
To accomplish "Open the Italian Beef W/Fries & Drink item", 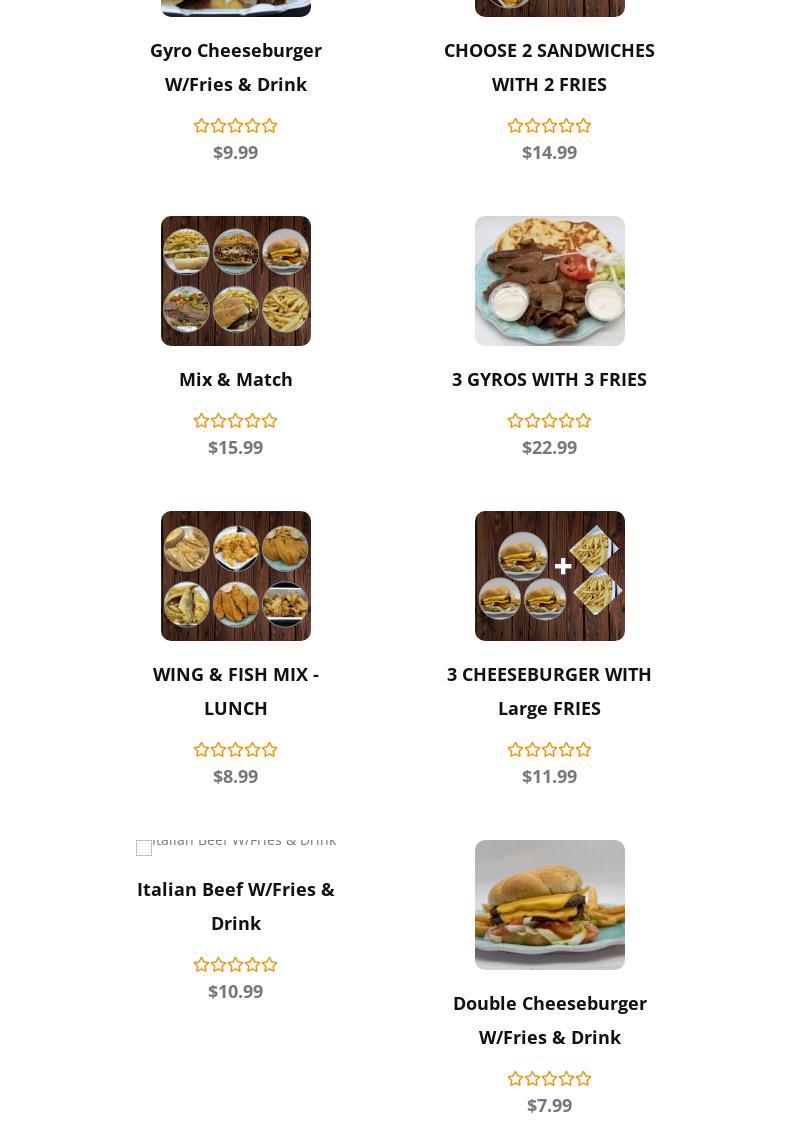I will click(x=236, y=906).
